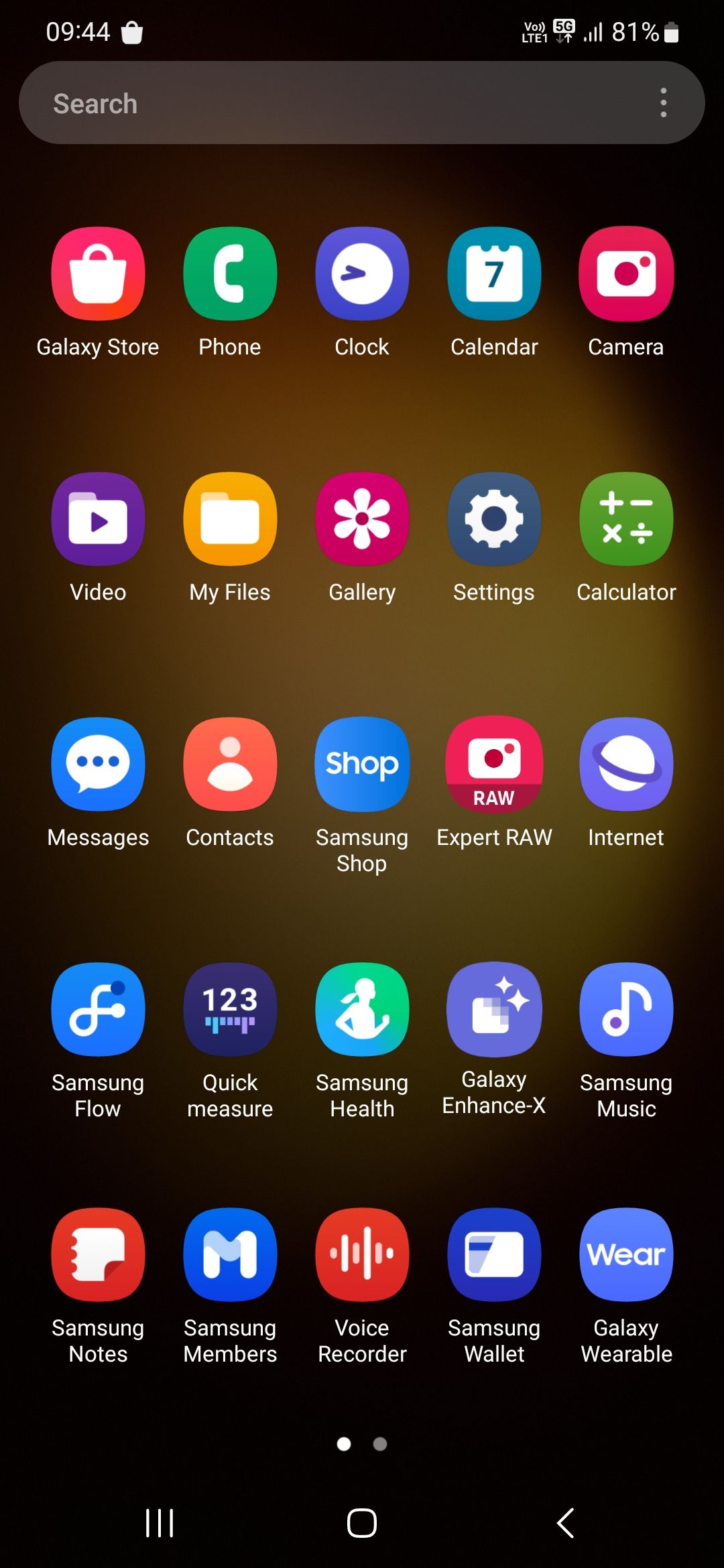Open Galaxy Enhance-X

(x=494, y=1010)
